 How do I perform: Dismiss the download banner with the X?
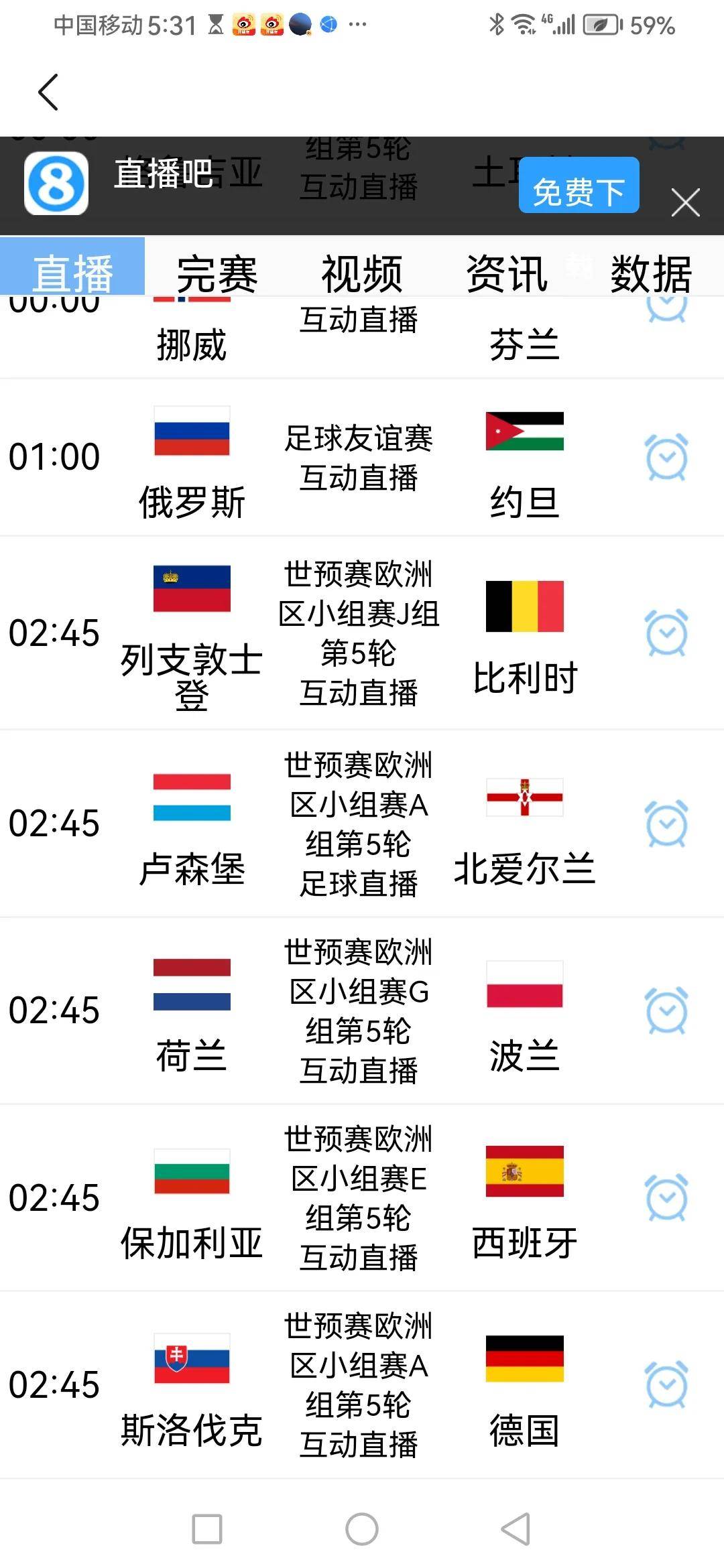point(685,202)
